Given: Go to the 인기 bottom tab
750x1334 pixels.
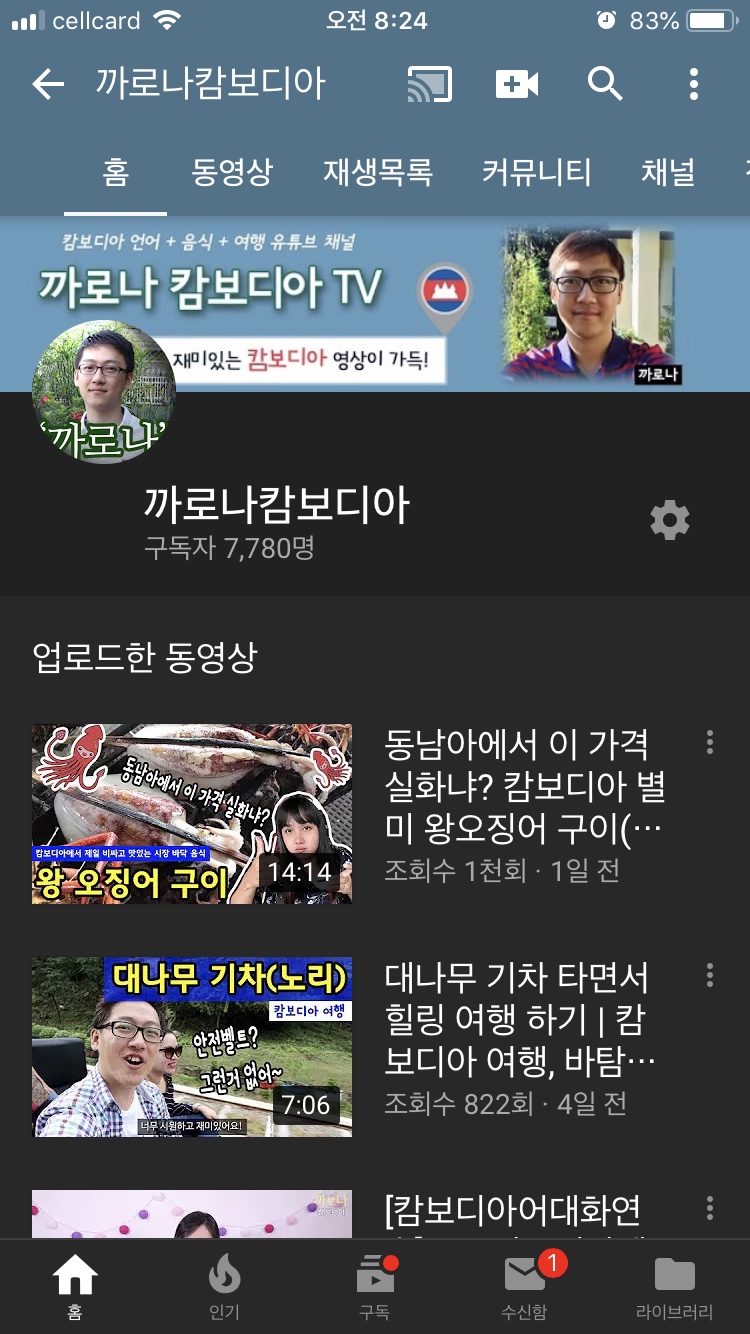Looking at the screenshot, I should click(x=224, y=1288).
